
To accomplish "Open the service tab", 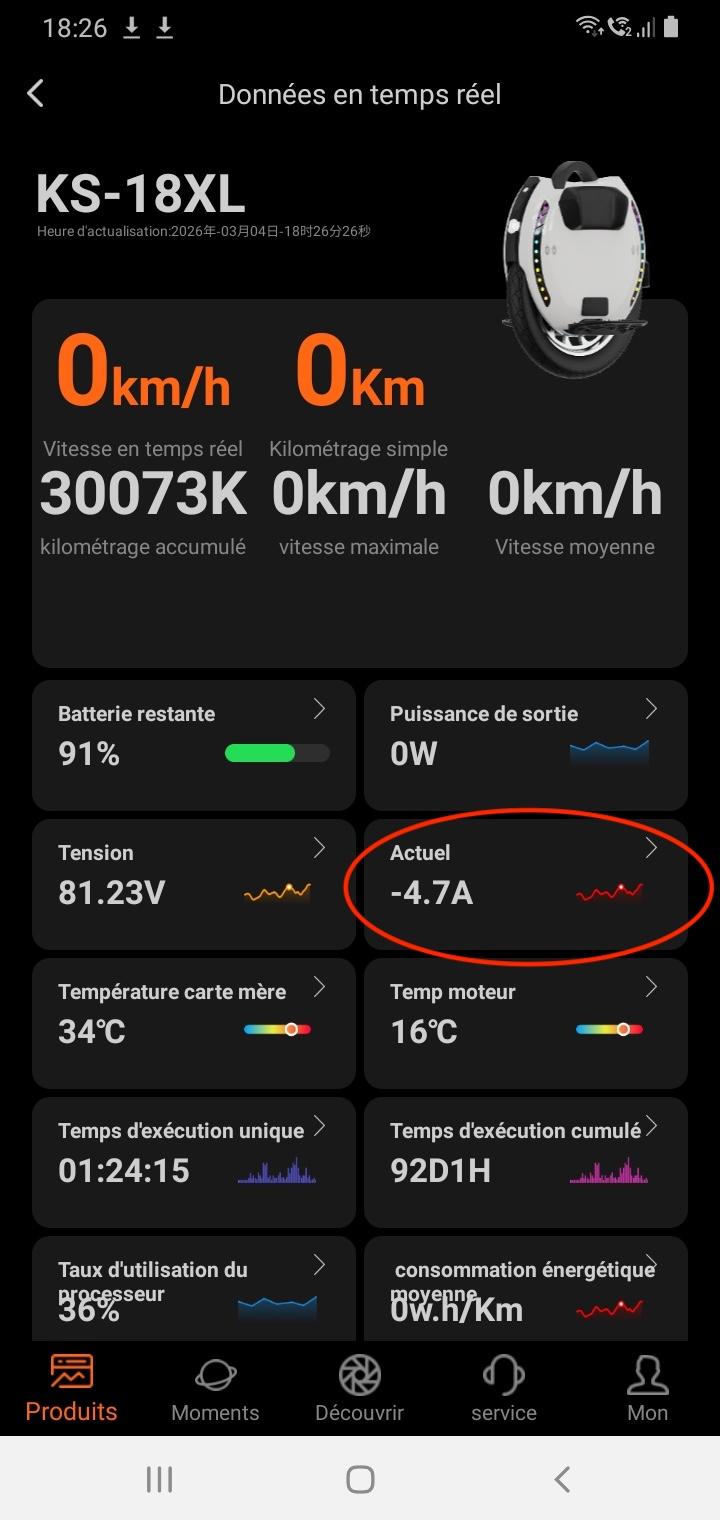I will (503, 1389).
